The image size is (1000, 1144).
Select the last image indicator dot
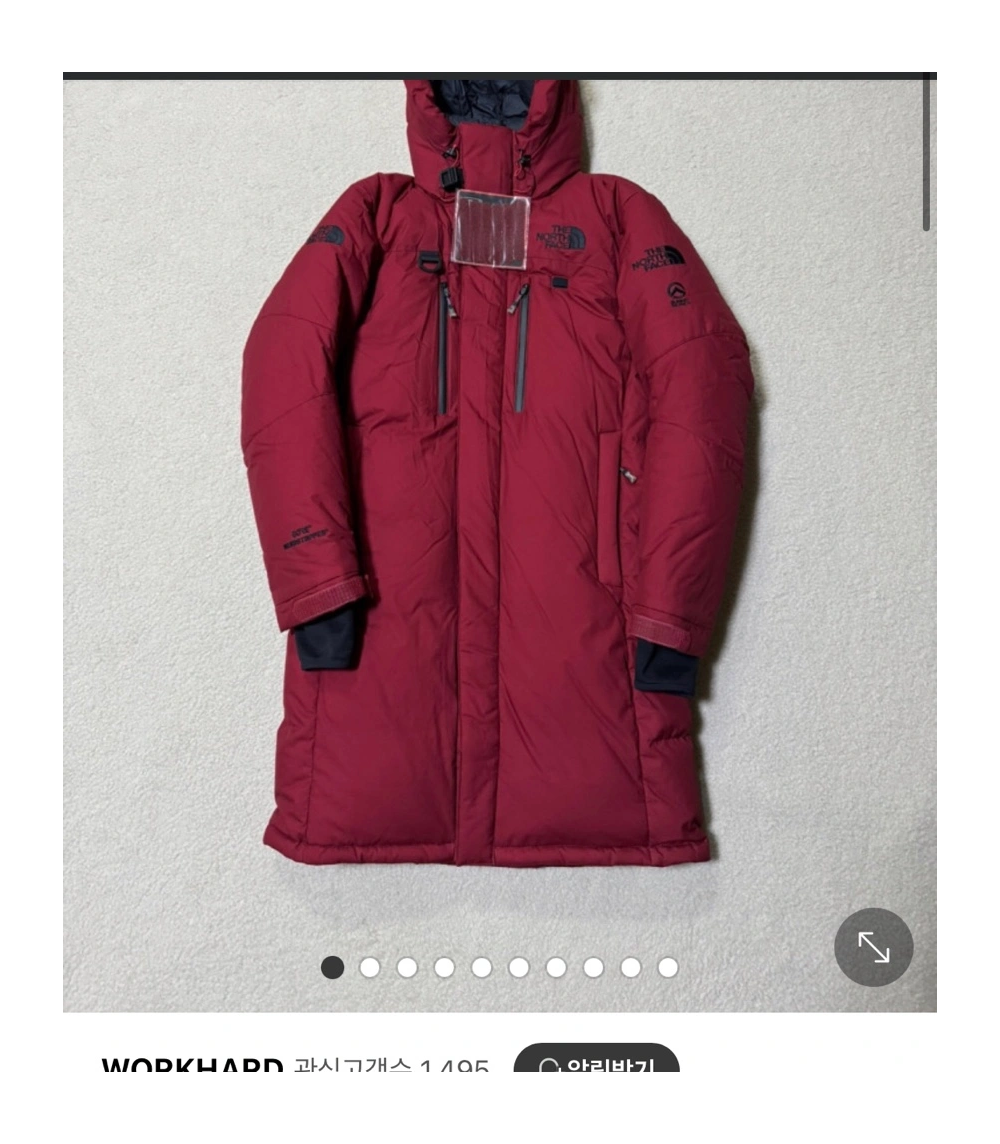point(668,967)
